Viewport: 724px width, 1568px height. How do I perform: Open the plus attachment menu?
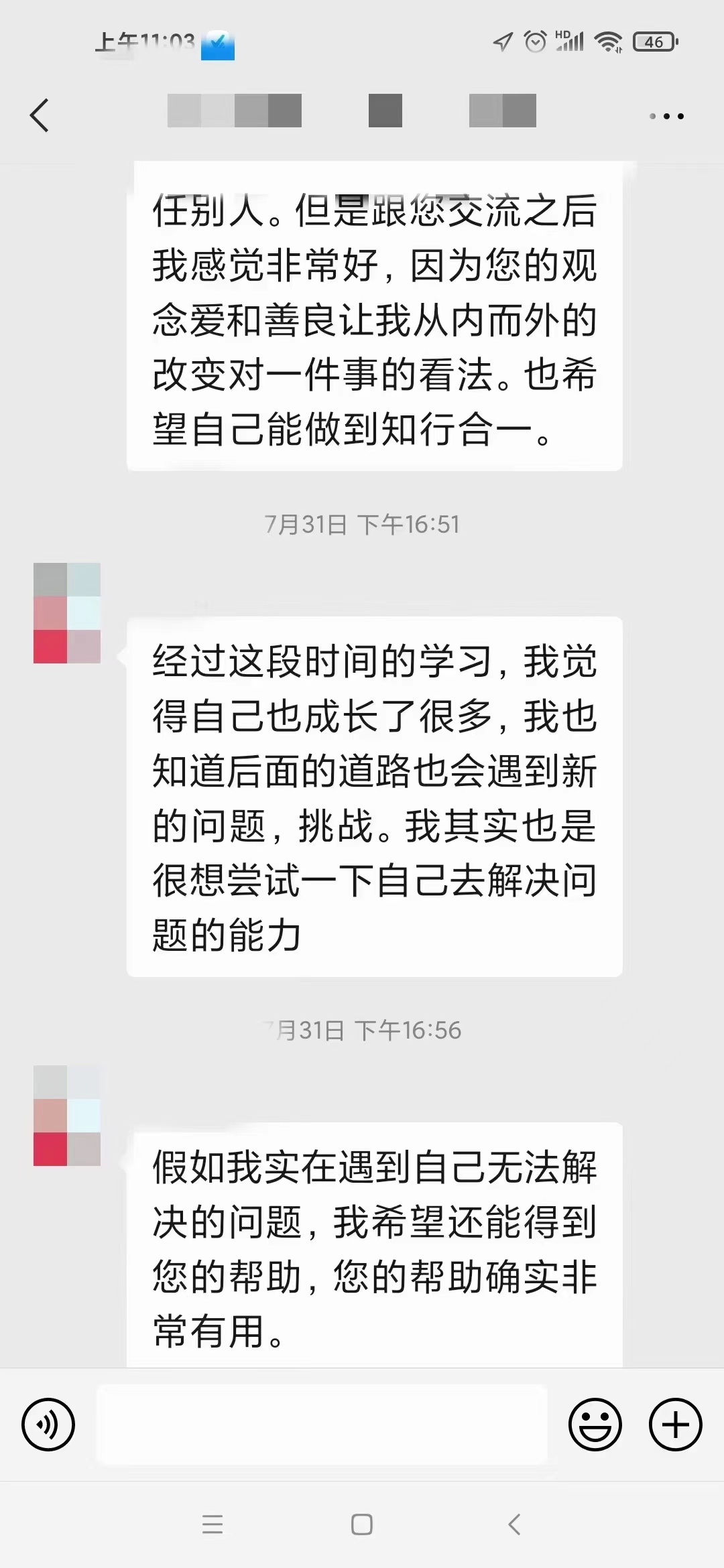click(675, 1424)
